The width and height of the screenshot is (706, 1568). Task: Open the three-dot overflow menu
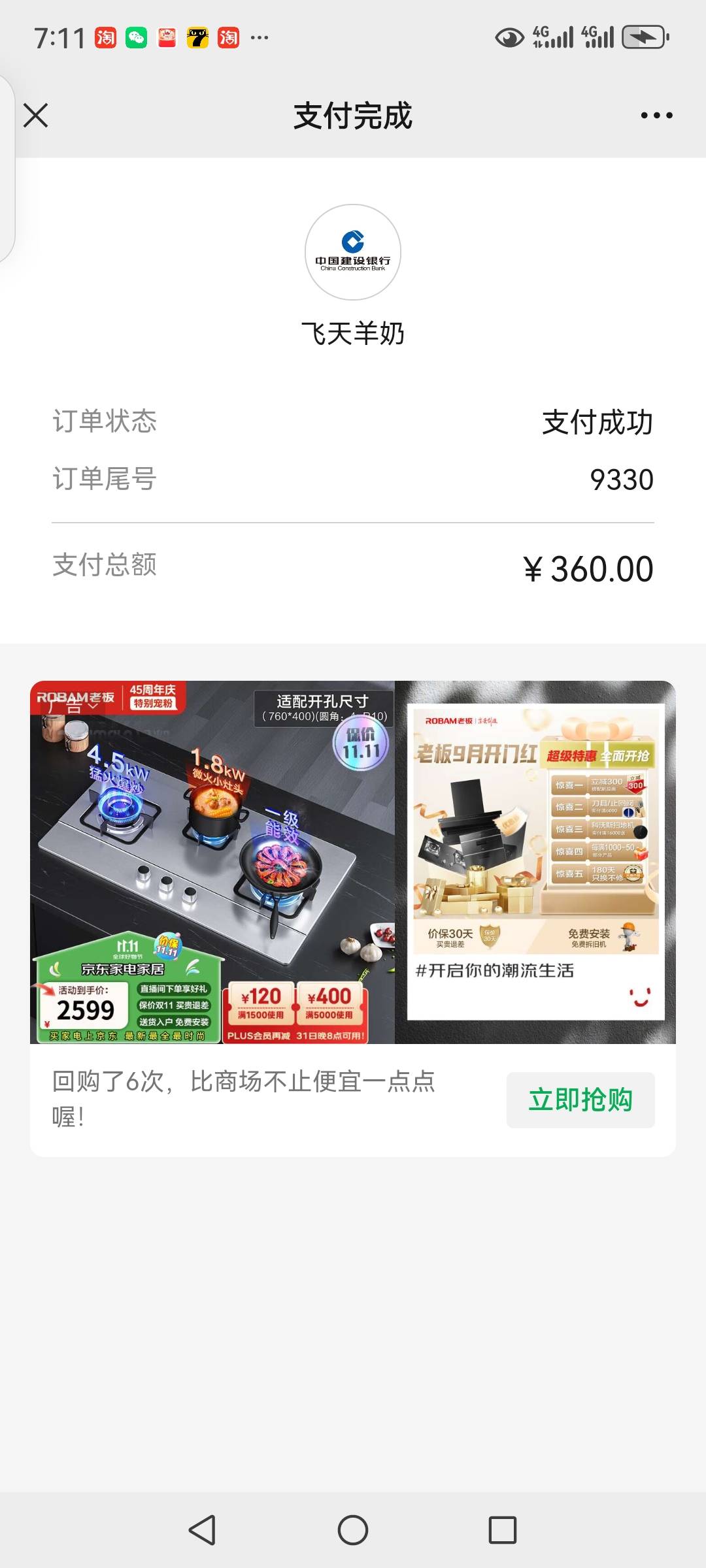pyautogui.click(x=656, y=116)
